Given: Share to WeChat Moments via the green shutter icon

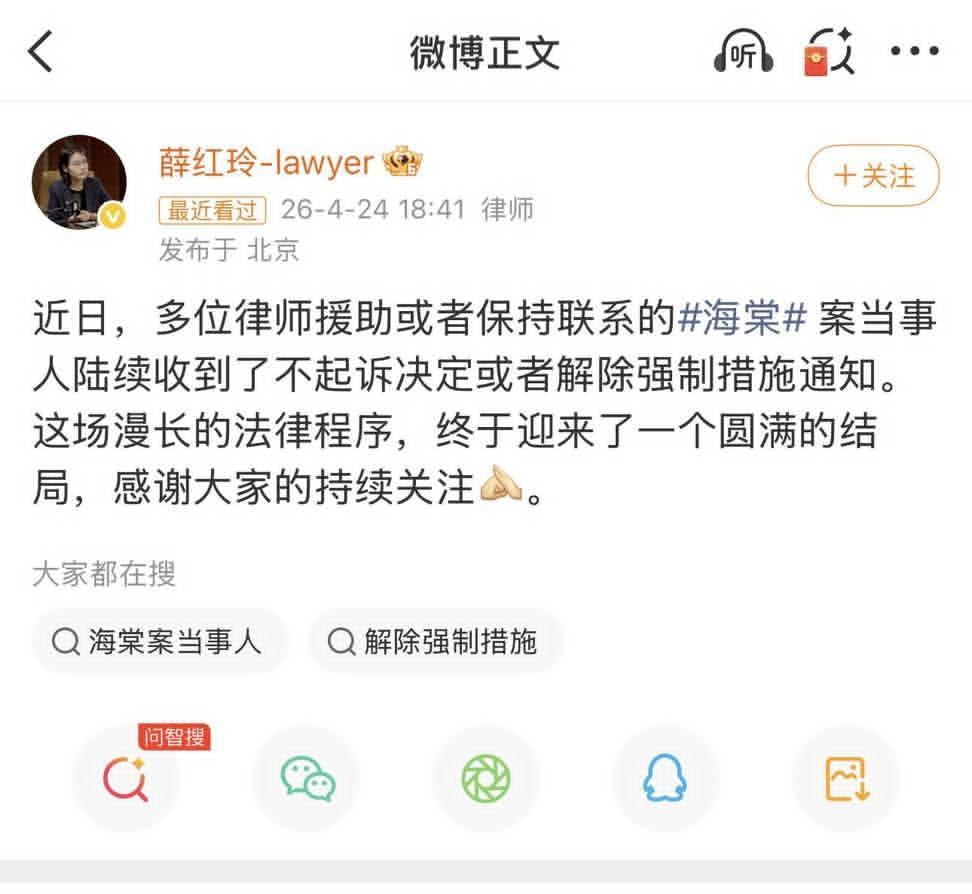Looking at the screenshot, I should (486, 779).
